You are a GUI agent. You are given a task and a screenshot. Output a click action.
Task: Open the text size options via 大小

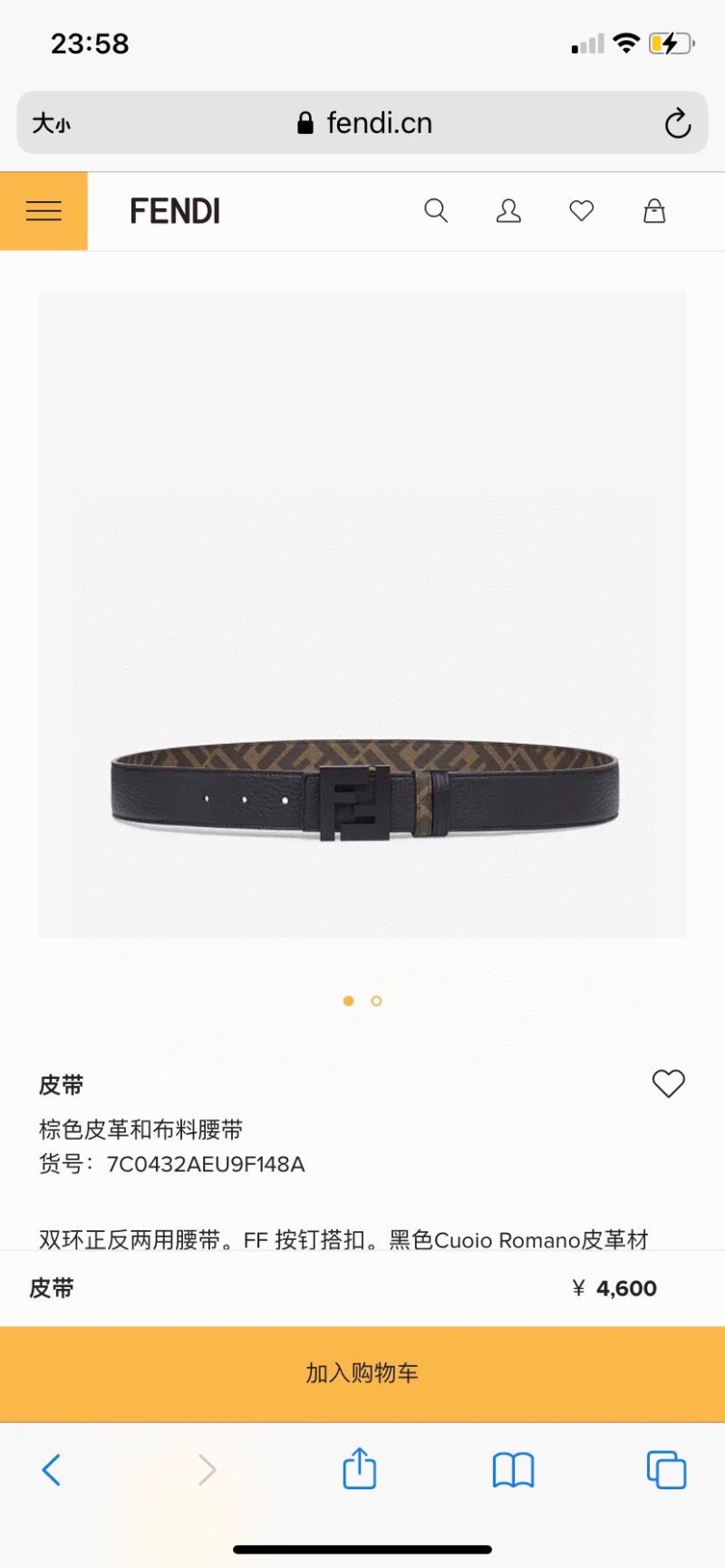click(53, 123)
